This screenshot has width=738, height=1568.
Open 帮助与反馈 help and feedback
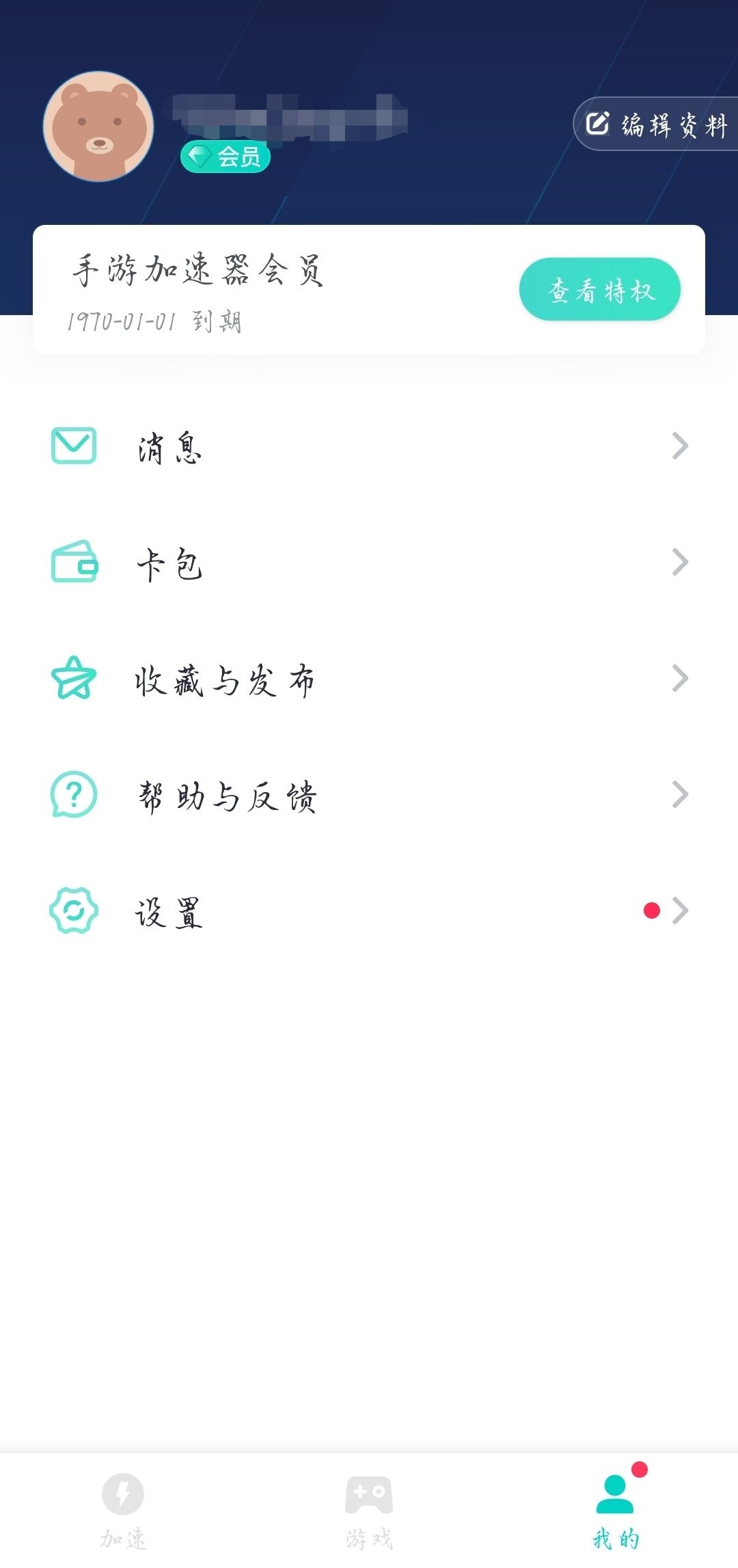coord(369,796)
